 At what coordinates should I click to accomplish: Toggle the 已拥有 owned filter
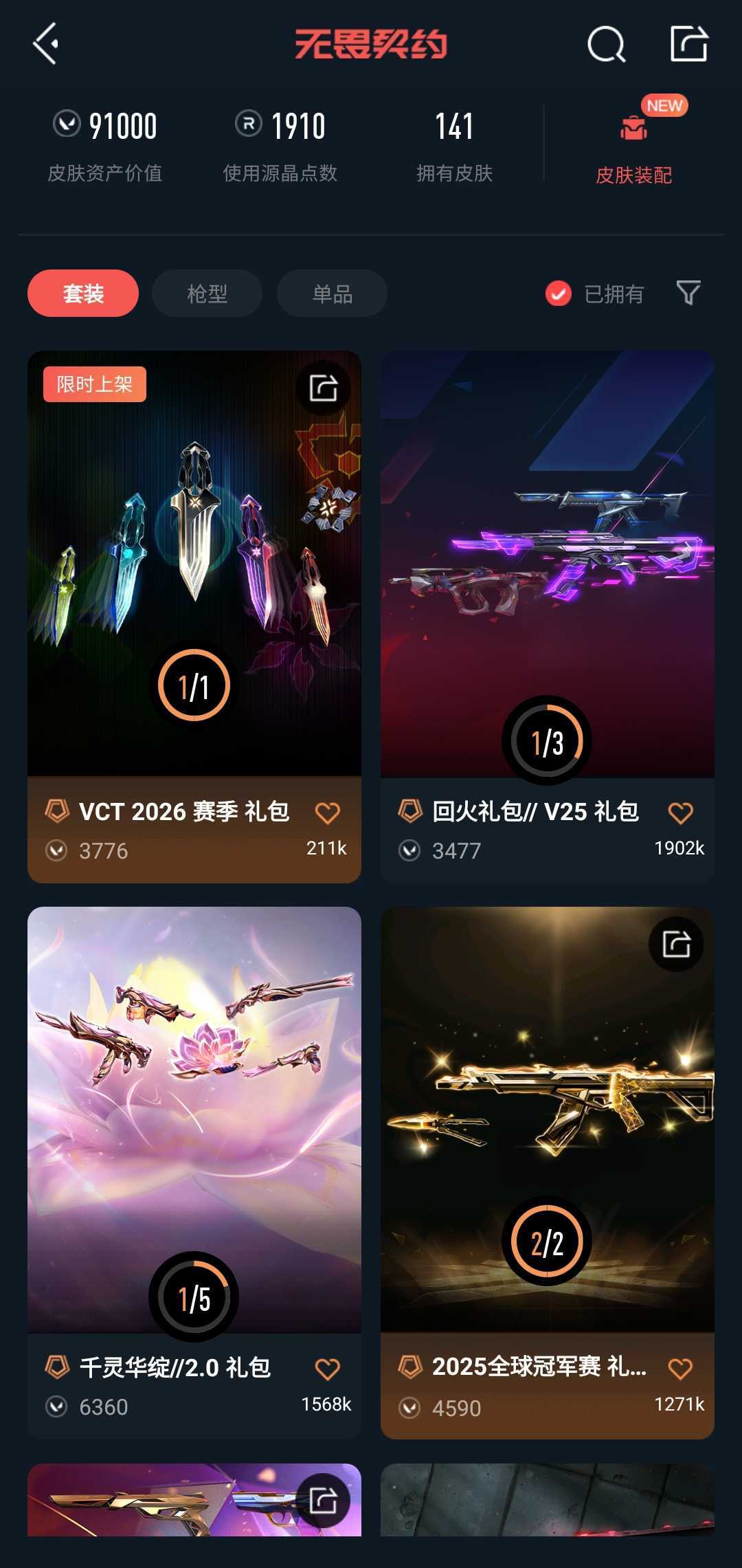click(x=595, y=294)
